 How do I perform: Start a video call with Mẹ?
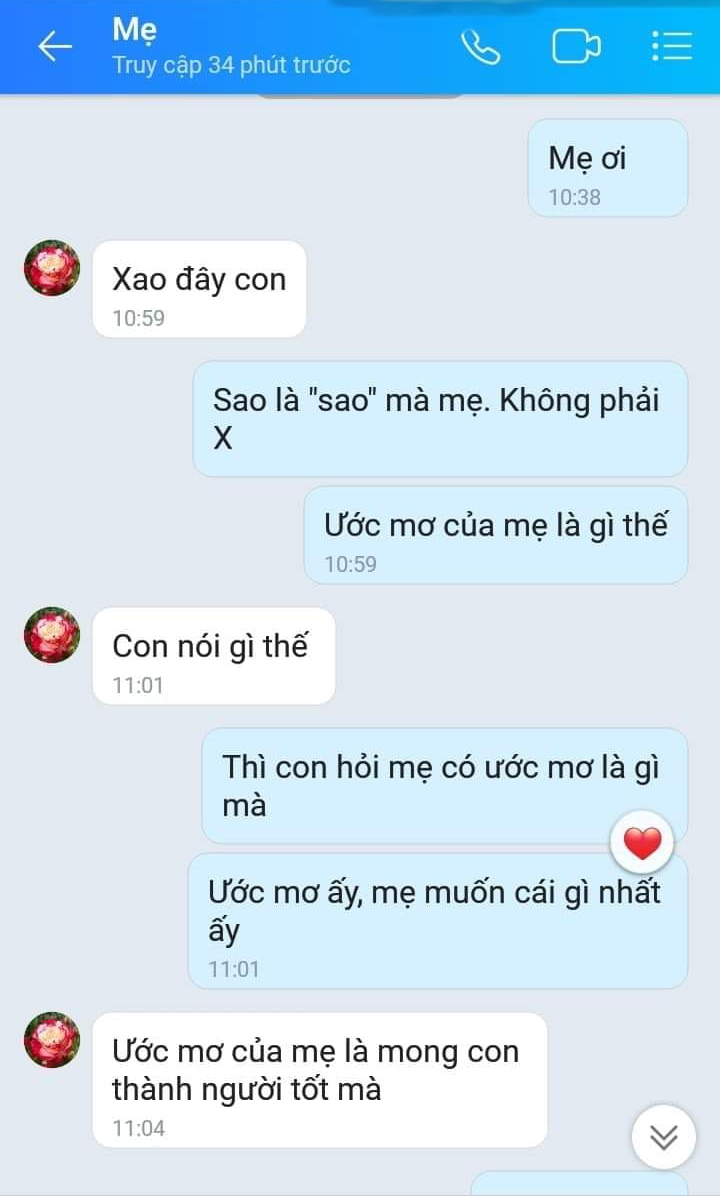point(576,47)
